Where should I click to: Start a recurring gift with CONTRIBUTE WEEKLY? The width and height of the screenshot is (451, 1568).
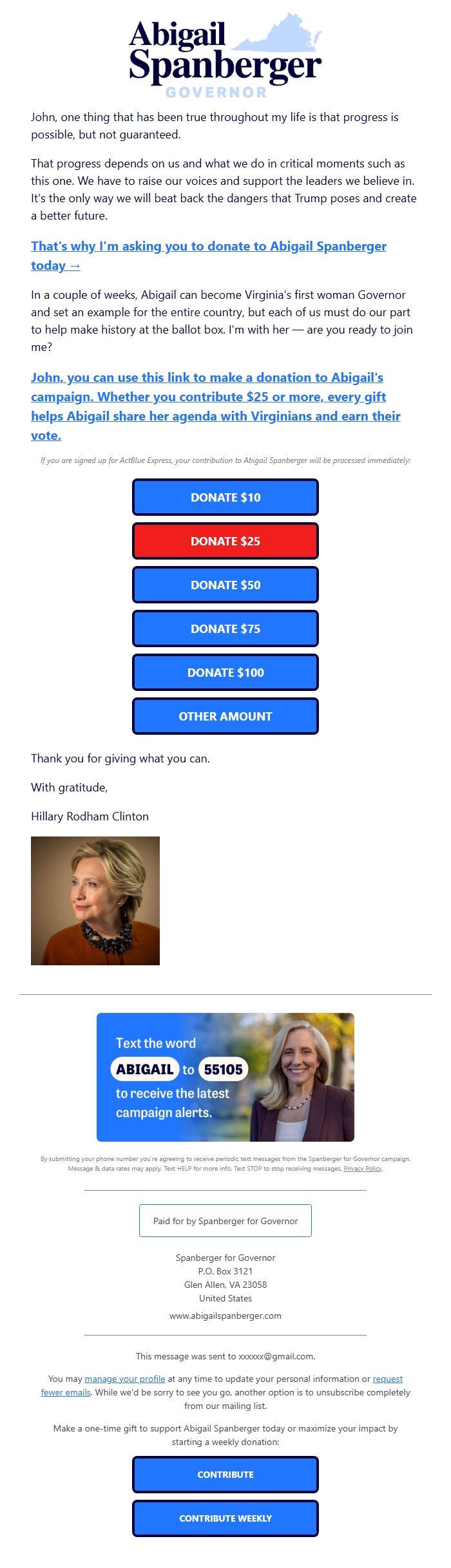(225, 1518)
